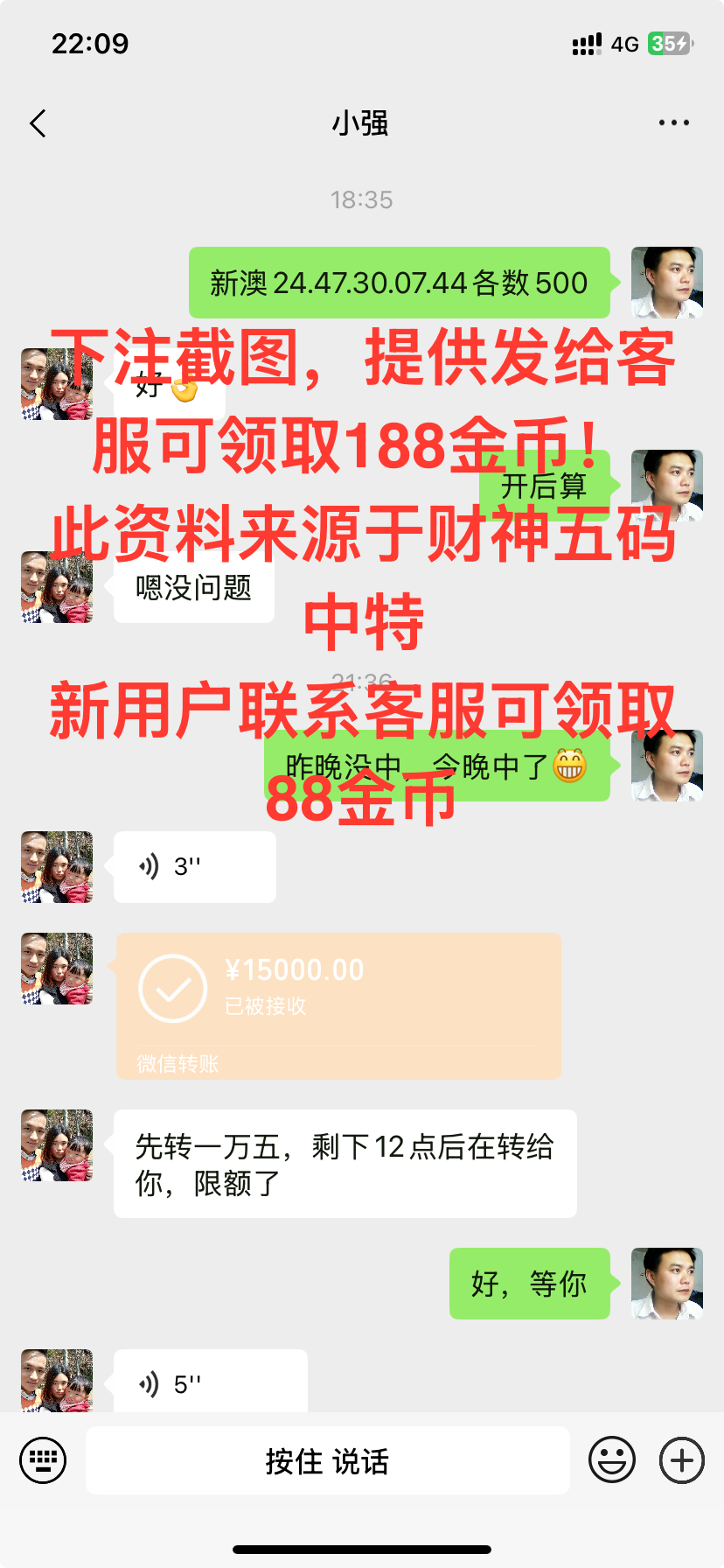Open the ¥15000.00 WeChat transfer card

338,1004
